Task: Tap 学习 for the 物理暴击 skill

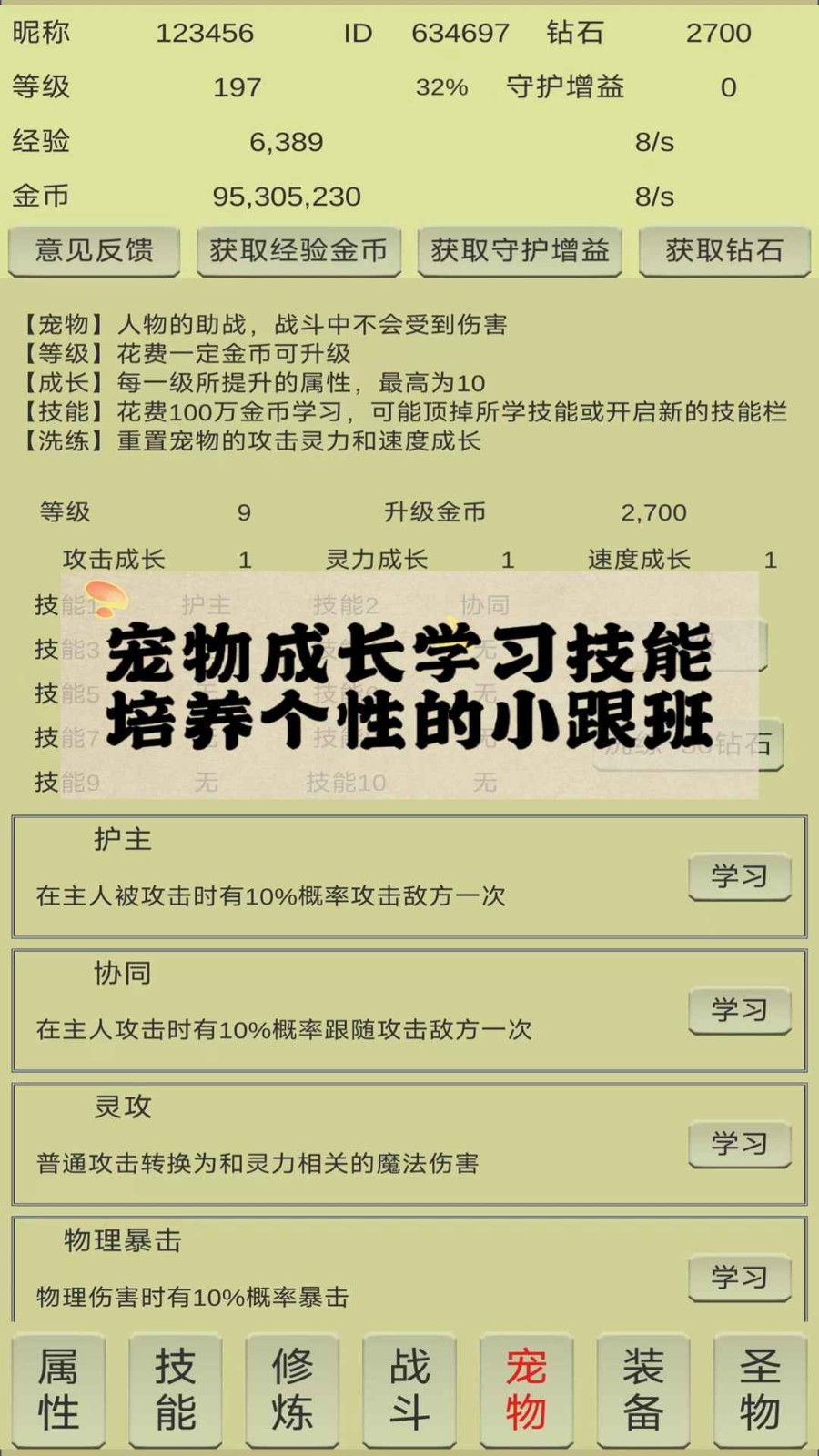Action: click(739, 1278)
